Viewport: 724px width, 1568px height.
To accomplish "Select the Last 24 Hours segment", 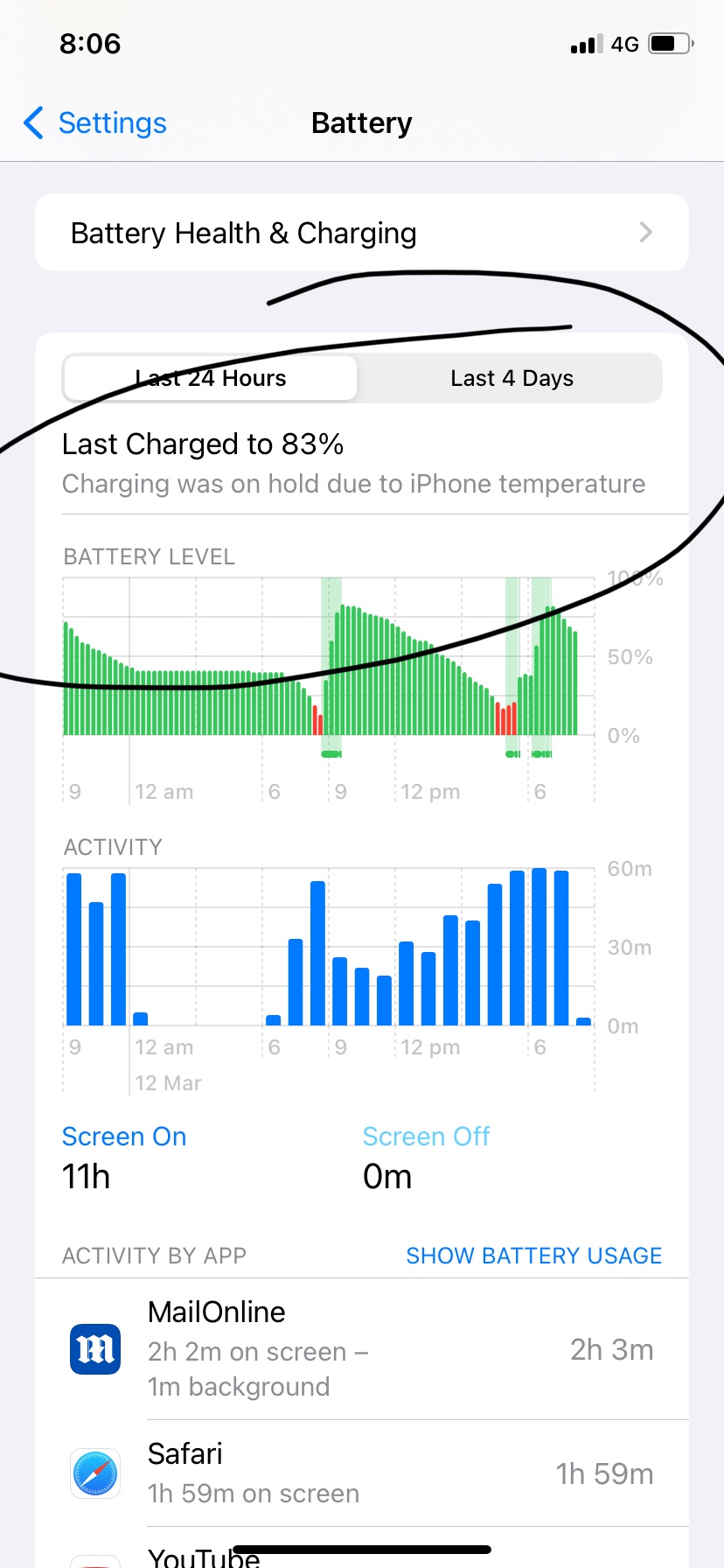I will (x=211, y=378).
